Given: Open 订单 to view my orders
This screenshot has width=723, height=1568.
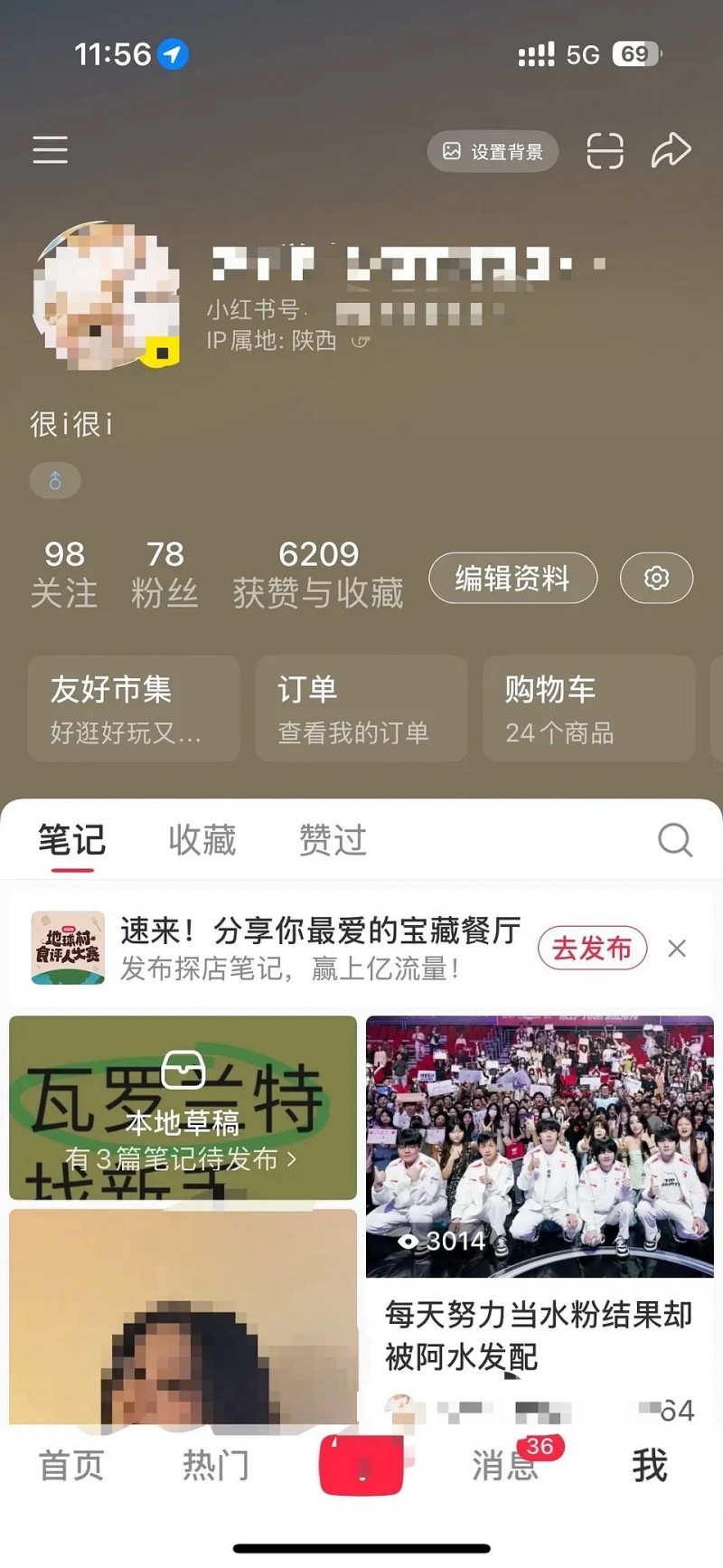Looking at the screenshot, I should coord(361,708).
